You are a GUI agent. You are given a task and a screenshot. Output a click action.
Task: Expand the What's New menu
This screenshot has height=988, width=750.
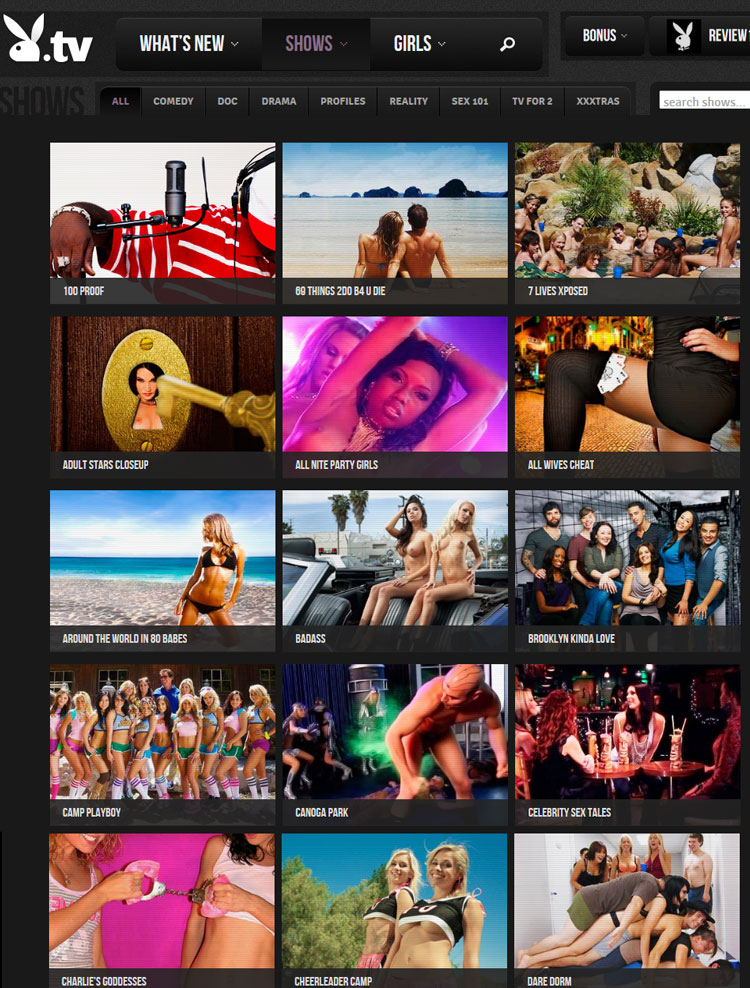click(189, 44)
